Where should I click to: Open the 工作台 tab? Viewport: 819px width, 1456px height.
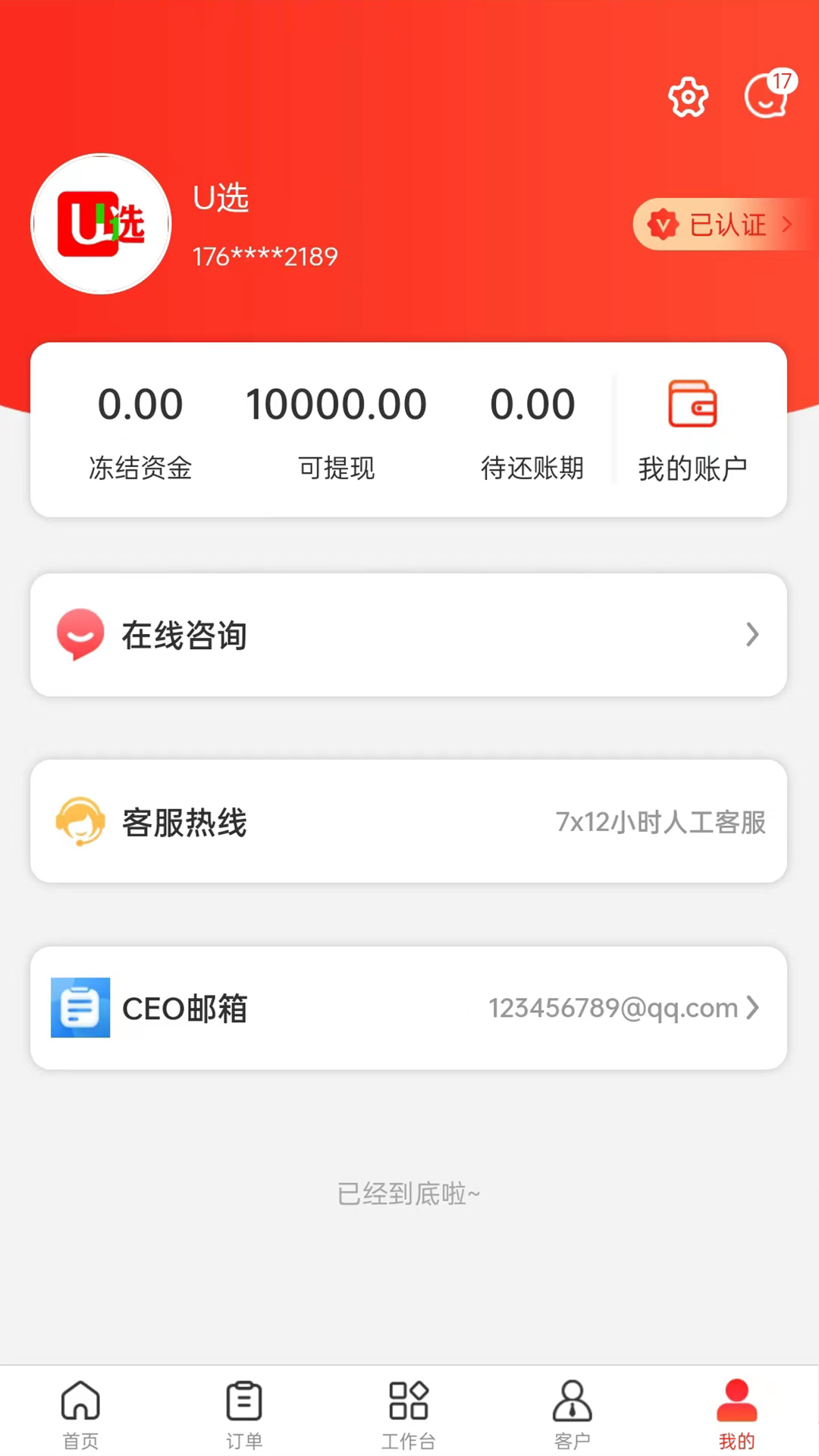[x=408, y=1413]
